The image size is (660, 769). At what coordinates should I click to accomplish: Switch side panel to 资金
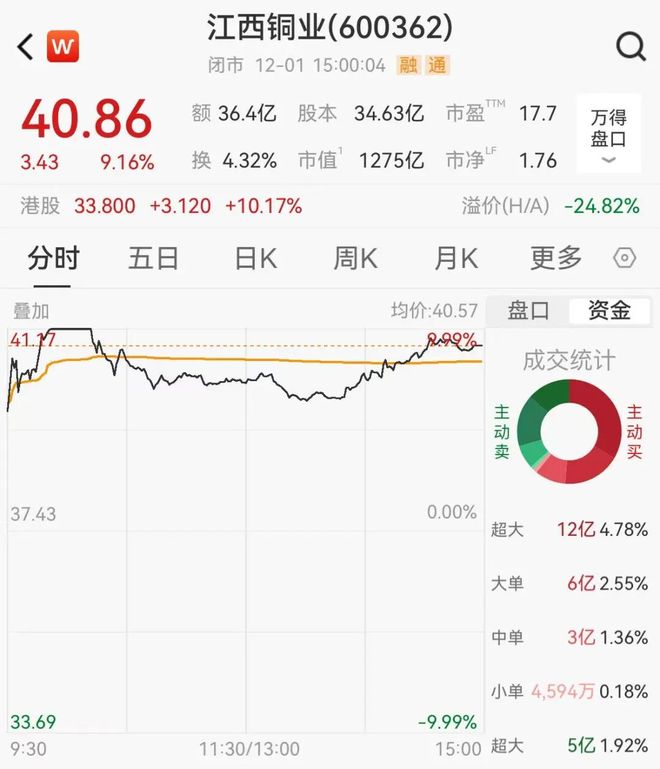[609, 311]
